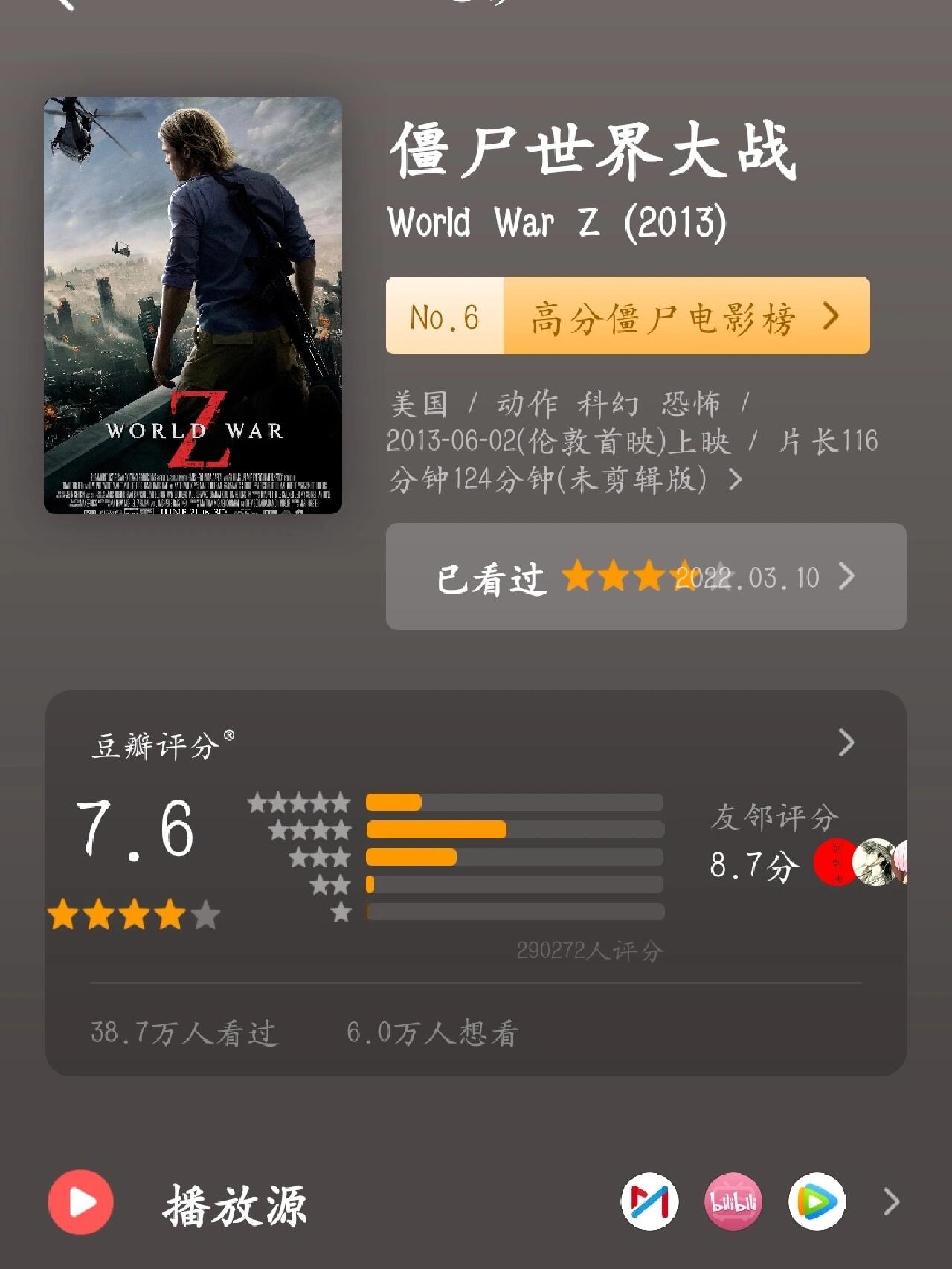
Task: Expand all 播放源 playback sources
Action: [891, 1201]
